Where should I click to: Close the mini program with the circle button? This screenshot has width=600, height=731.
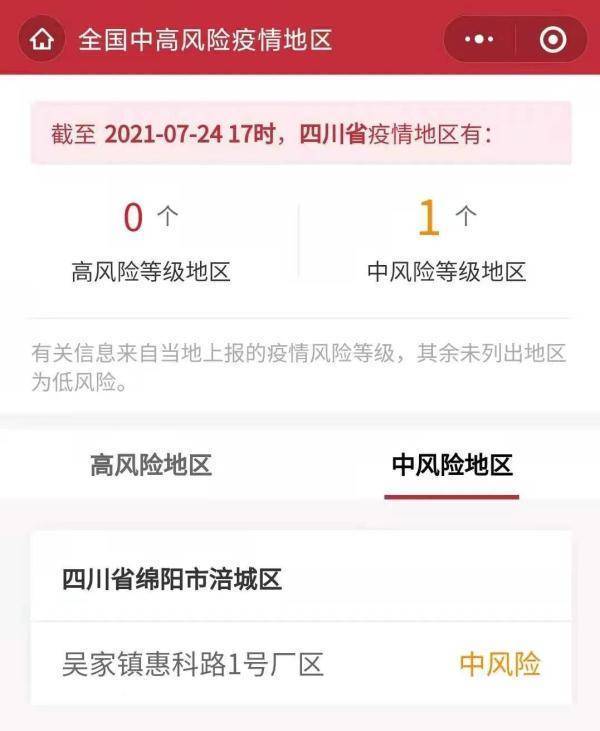pos(552,40)
